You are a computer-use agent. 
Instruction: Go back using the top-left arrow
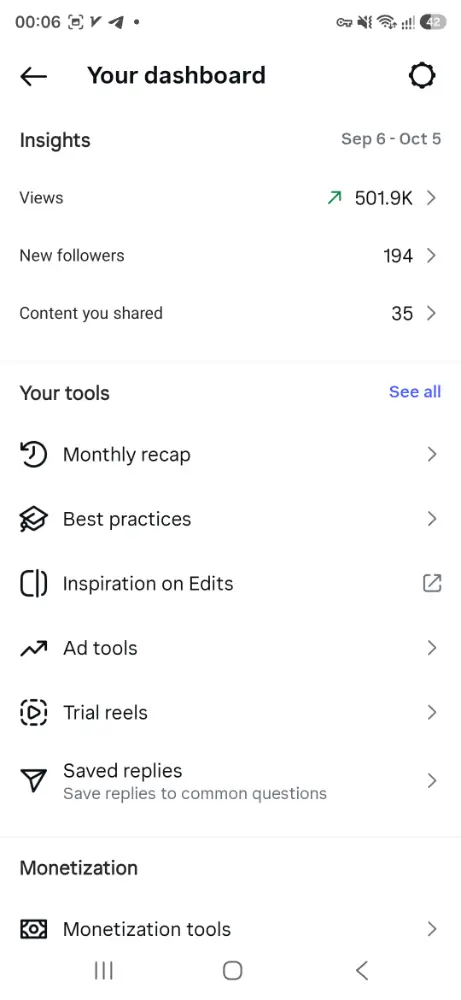(x=34, y=77)
